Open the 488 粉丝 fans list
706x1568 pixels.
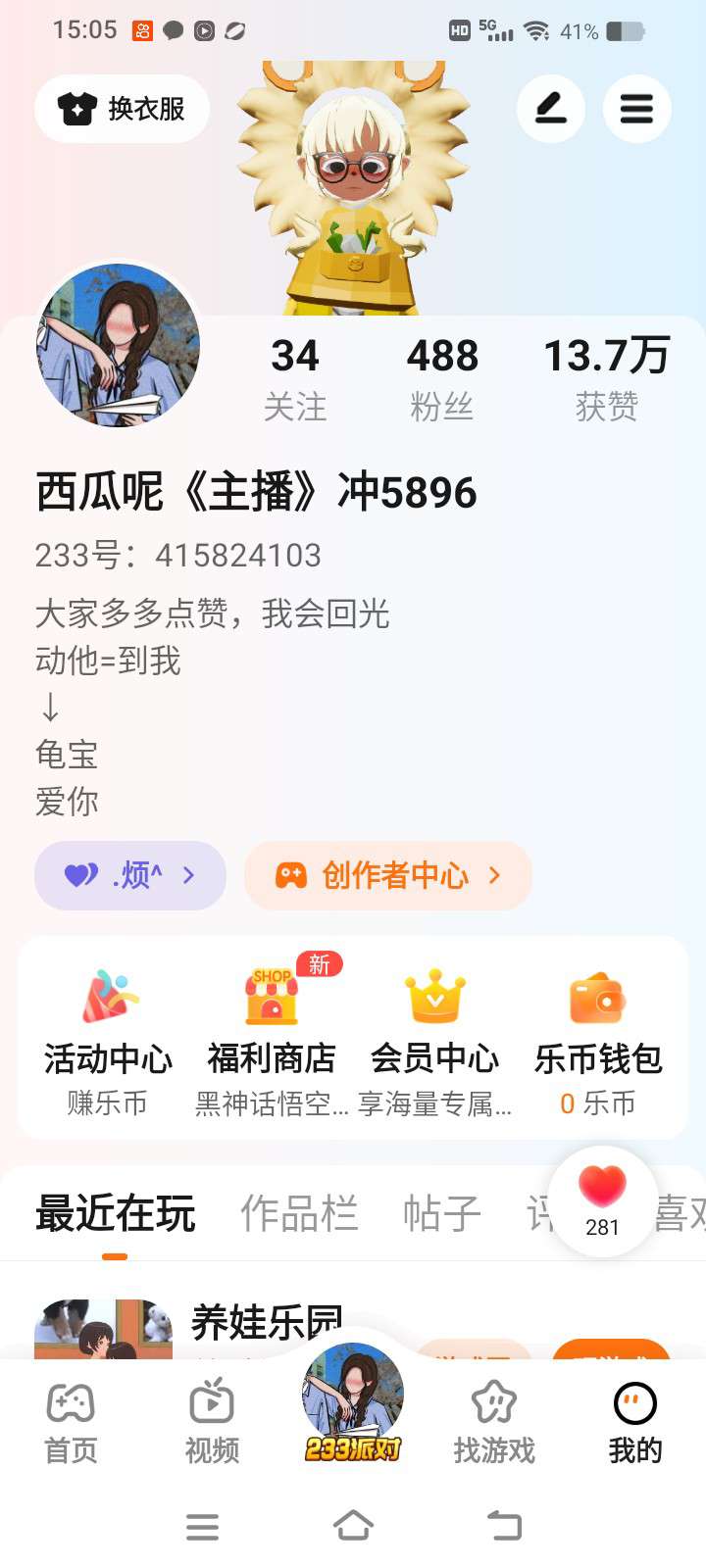[442, 379]
